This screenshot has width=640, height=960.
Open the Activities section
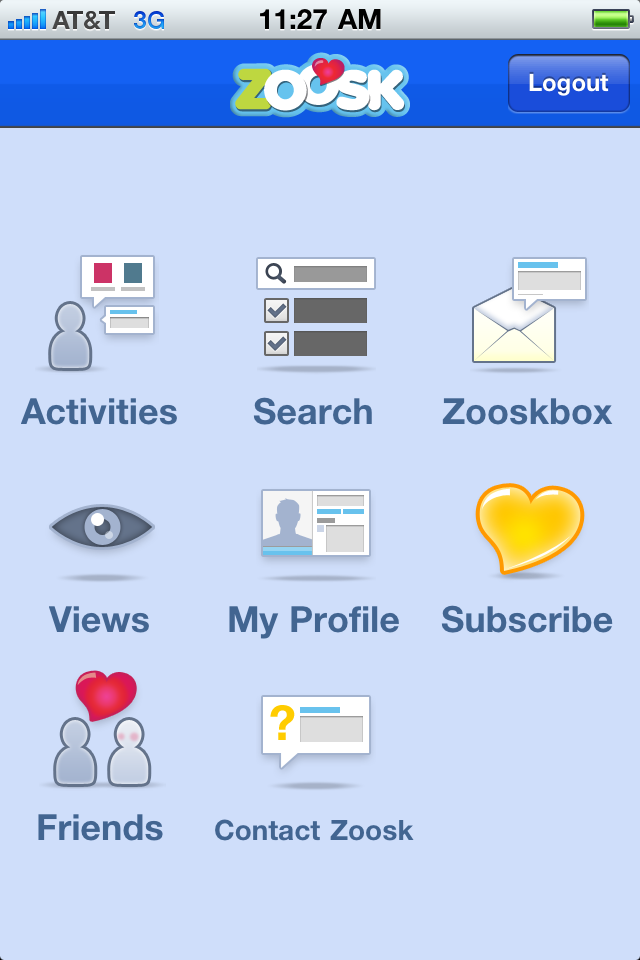click(100, 340)
